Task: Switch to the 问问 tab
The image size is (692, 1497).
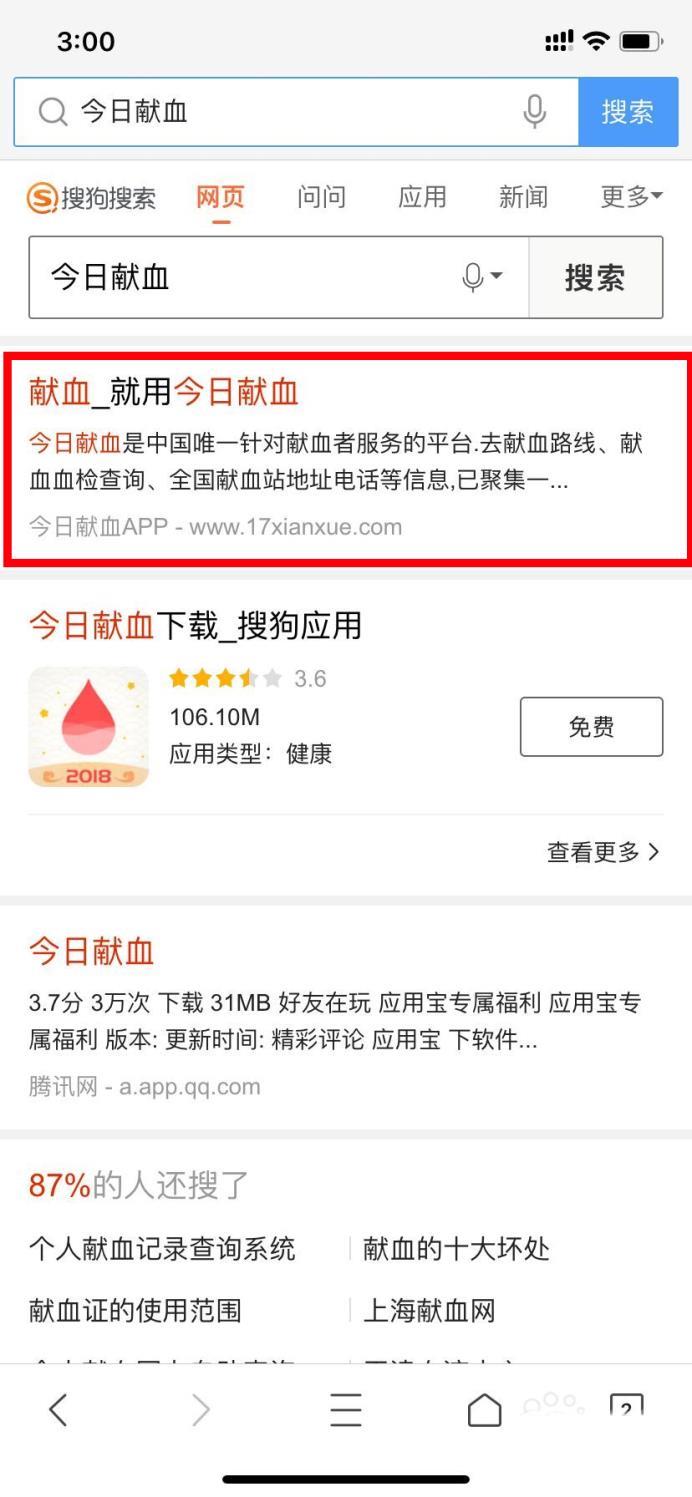Action: pyautogui.click(x=321, y=197)
